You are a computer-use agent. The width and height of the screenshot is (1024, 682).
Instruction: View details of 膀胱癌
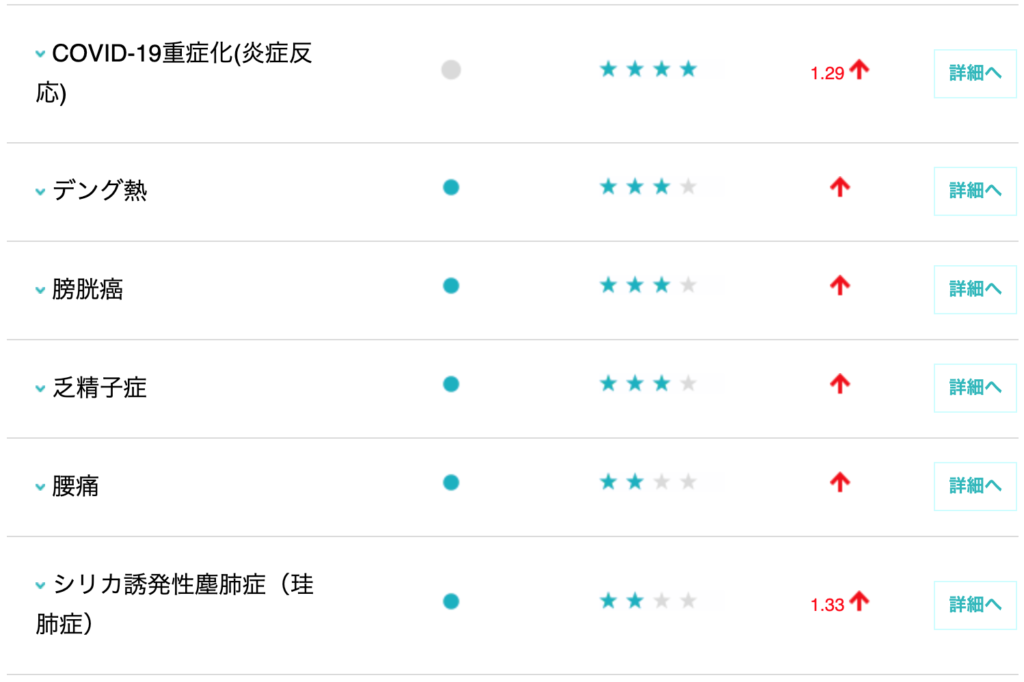(975, 289)
